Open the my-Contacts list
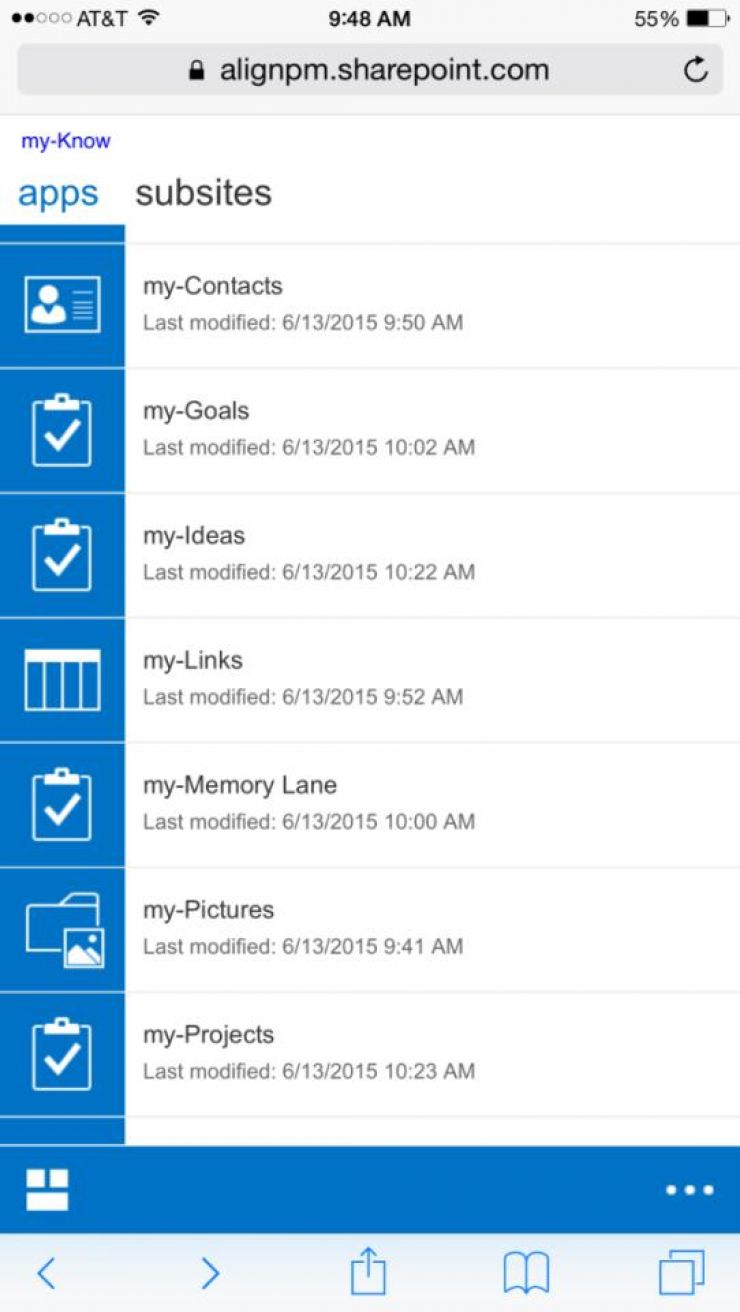Screen dimensions: 740x1312 [370, 305]
